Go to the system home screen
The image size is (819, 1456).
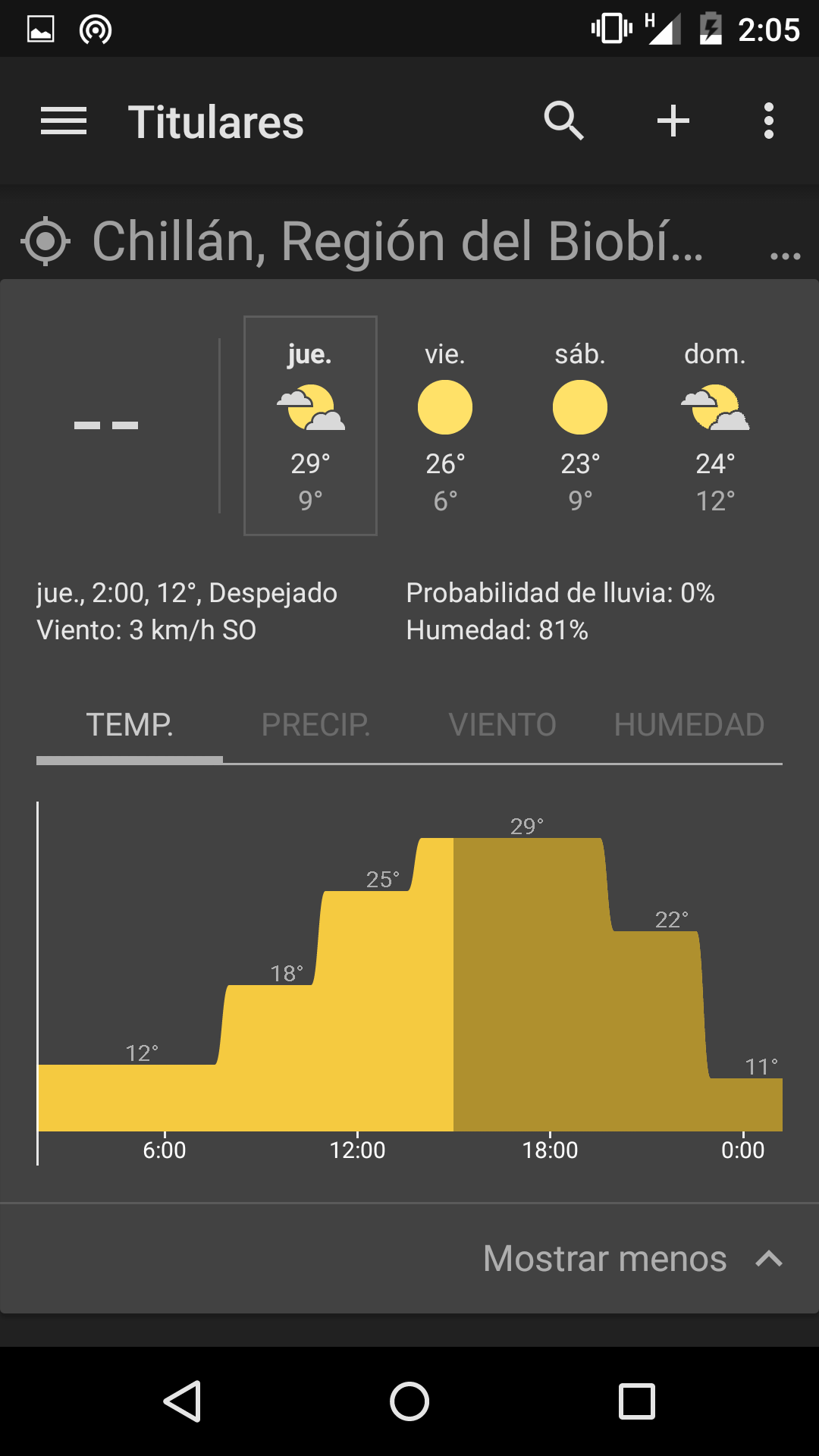tap(409, 1401)
